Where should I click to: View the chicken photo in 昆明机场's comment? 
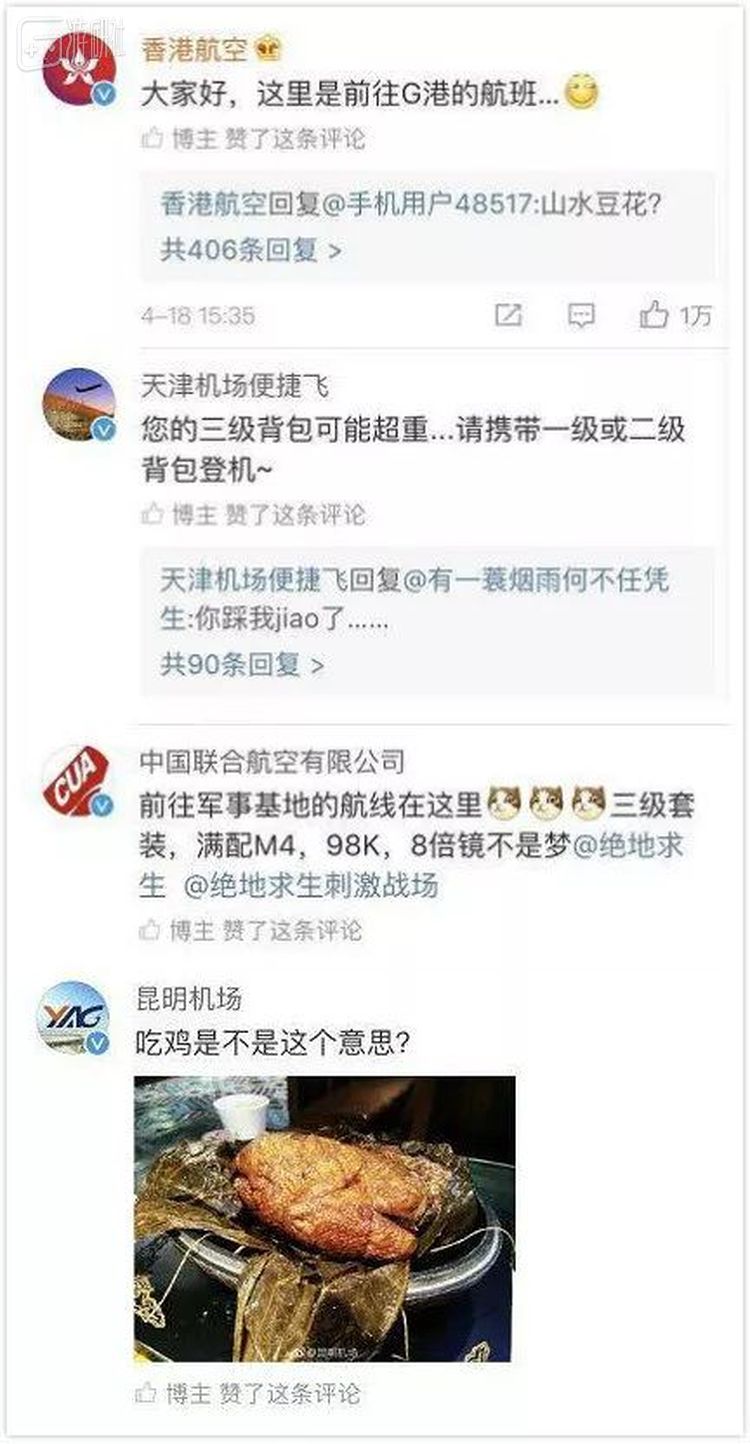(325, 1218)
